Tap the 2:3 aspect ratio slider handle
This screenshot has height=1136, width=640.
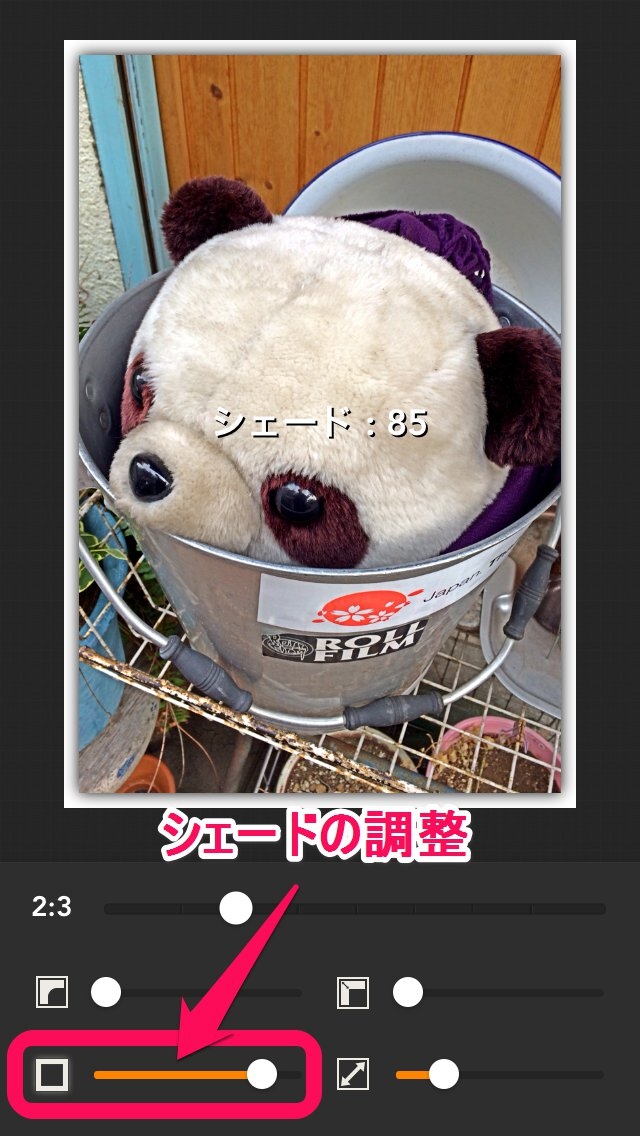pyautogui.click(x=236, y=908)
